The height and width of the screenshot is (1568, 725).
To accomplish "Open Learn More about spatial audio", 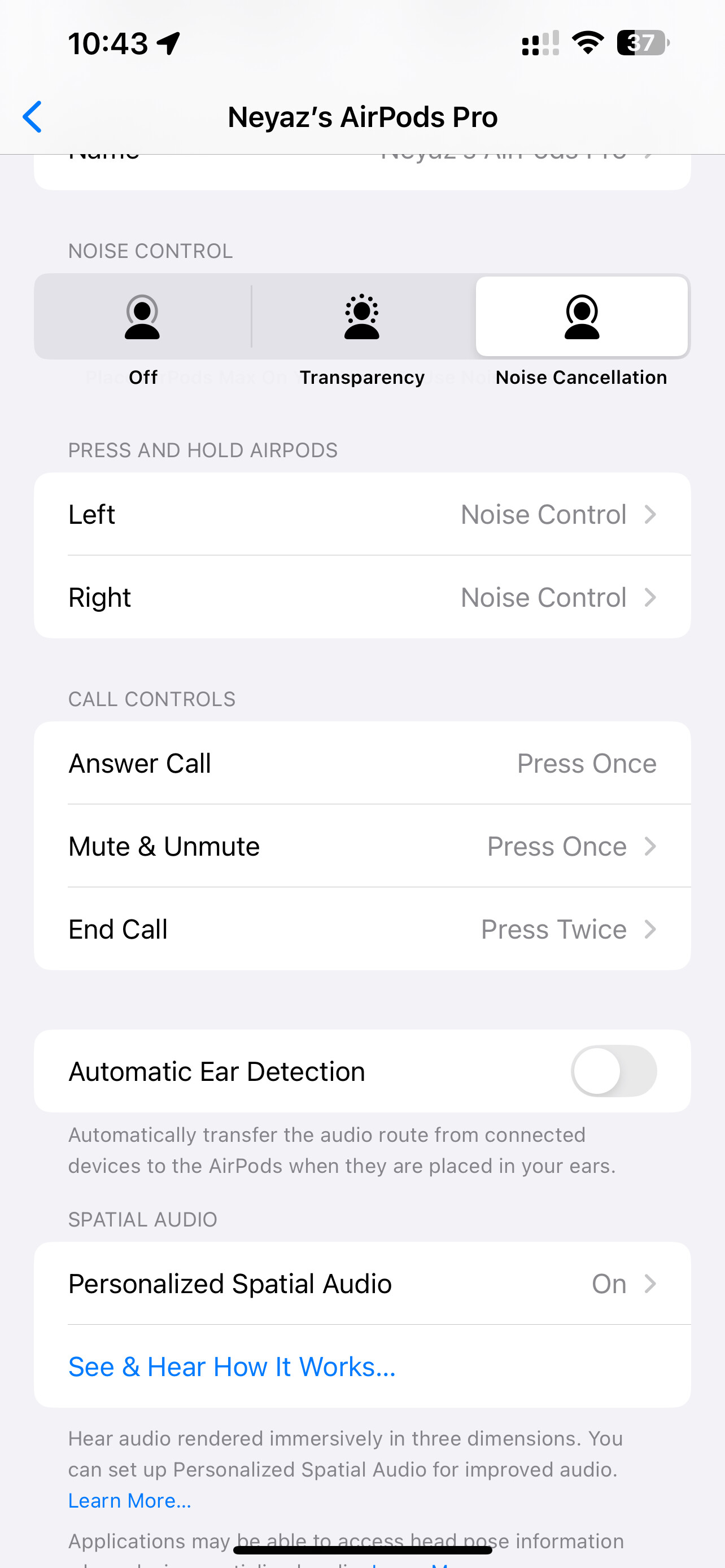I will [x=130, y=1500].
